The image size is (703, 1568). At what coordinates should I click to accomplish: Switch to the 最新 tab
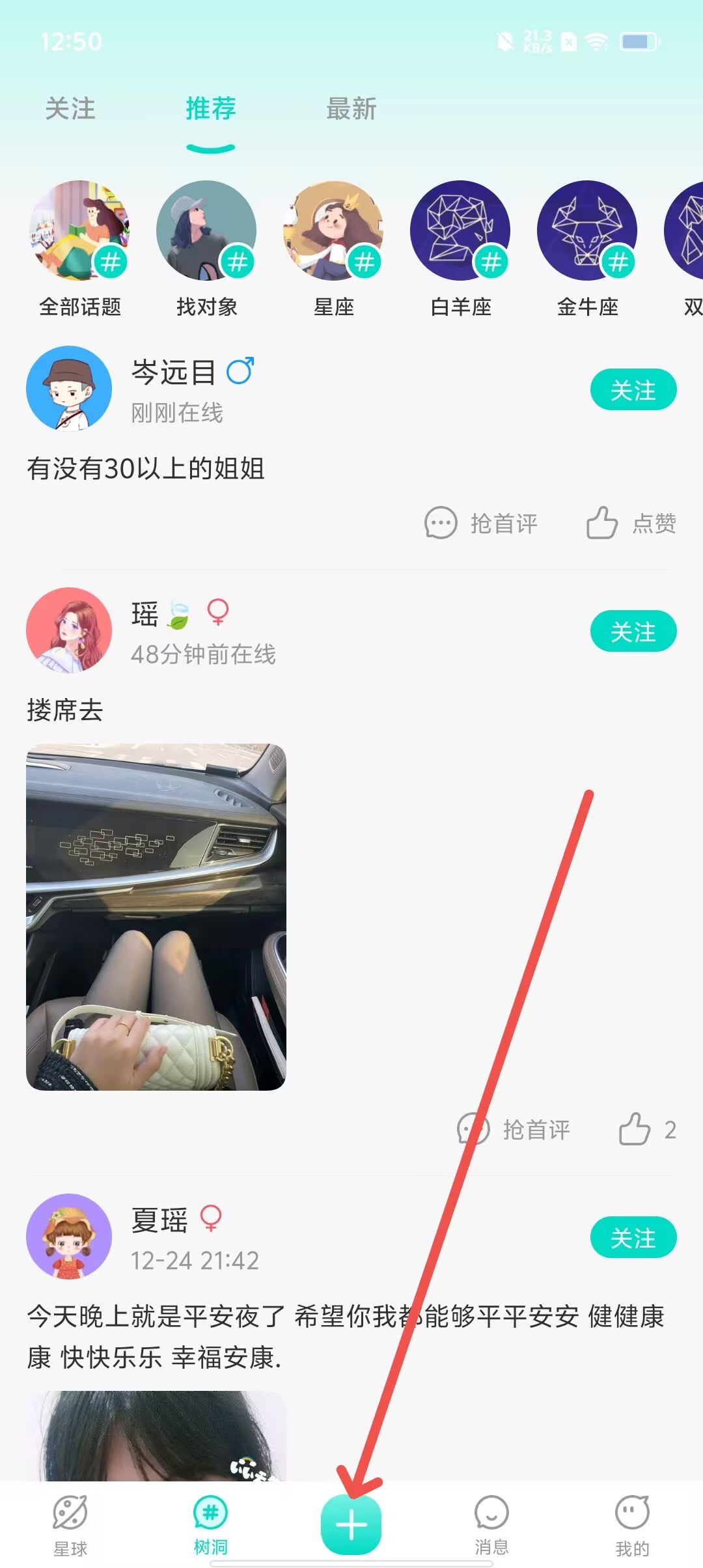351,109
